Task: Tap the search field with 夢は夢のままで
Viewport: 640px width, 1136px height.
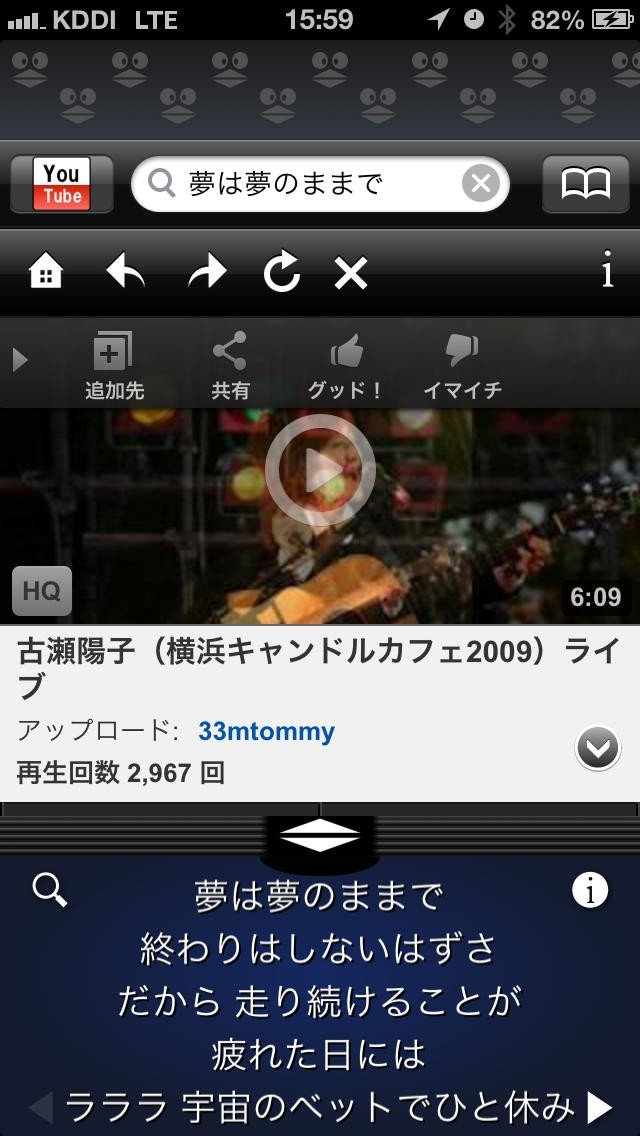Action: point(300,184)
